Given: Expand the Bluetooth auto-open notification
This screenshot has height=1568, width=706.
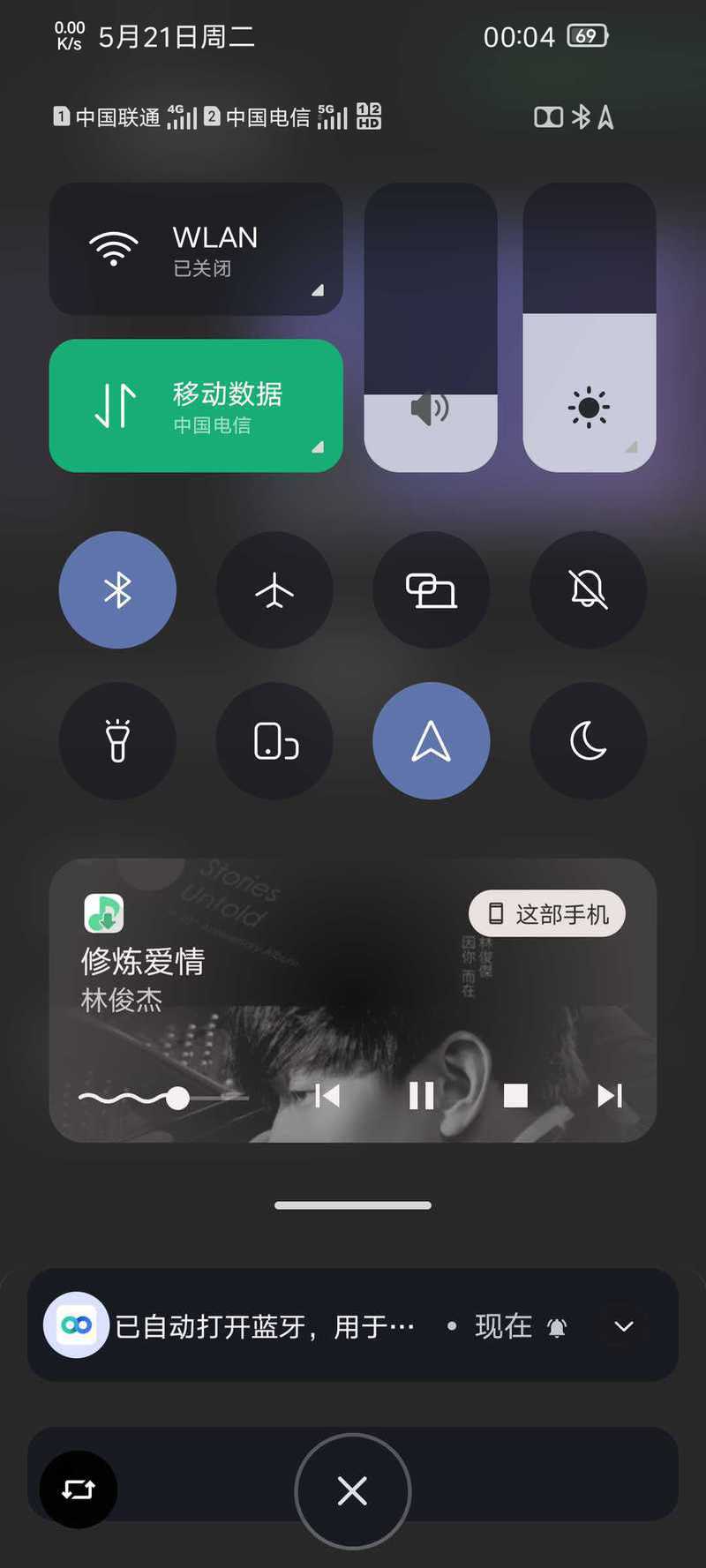Looking at the screenshot, I should pyautogui.click(x=624, y=1326).
